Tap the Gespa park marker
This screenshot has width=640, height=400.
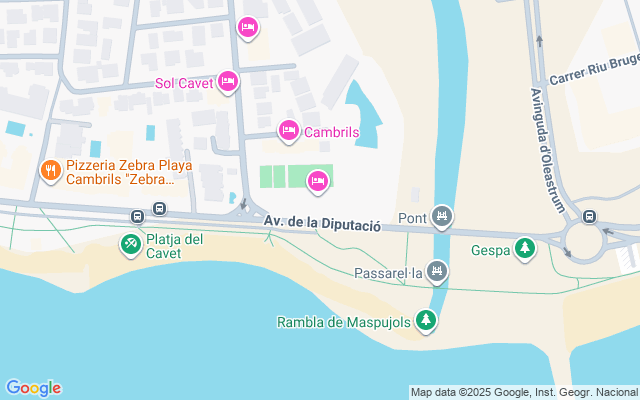(x=525, y=247)
